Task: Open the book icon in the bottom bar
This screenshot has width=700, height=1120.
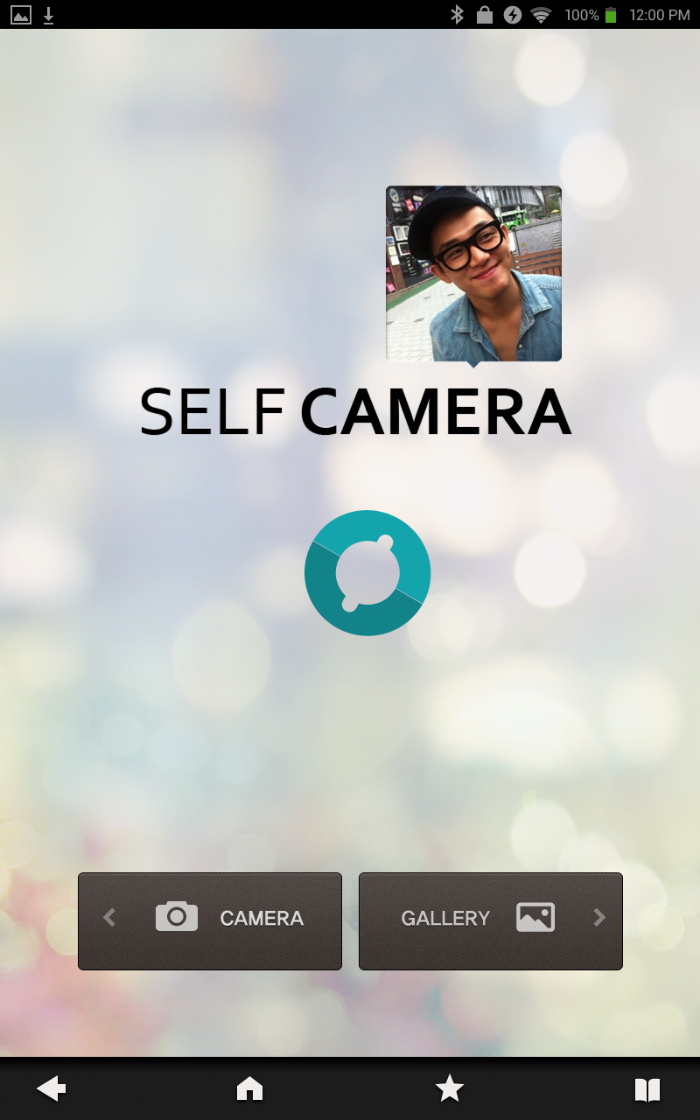Action: coord(647,1089)
